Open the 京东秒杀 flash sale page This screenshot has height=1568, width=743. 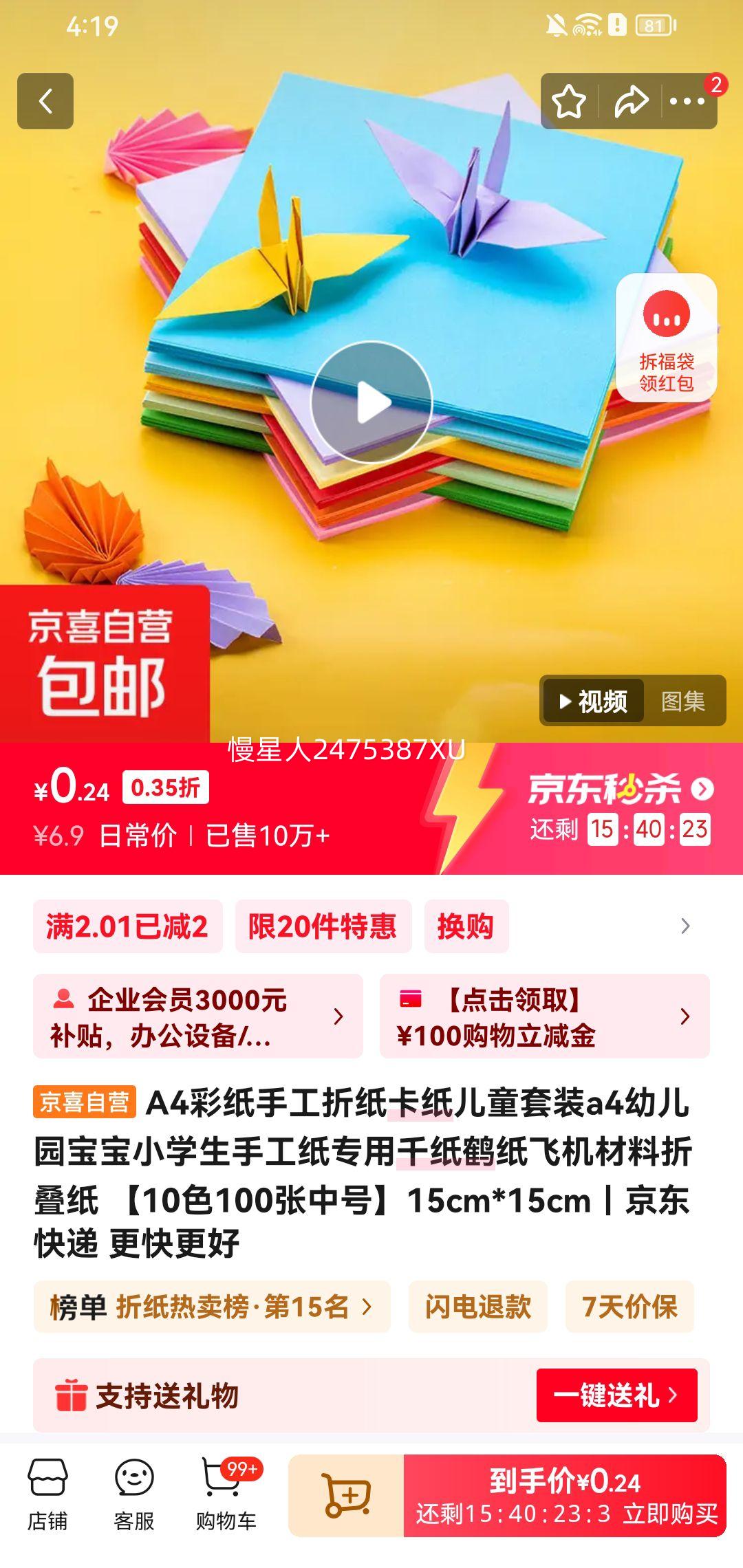click(x=621, y=790)
